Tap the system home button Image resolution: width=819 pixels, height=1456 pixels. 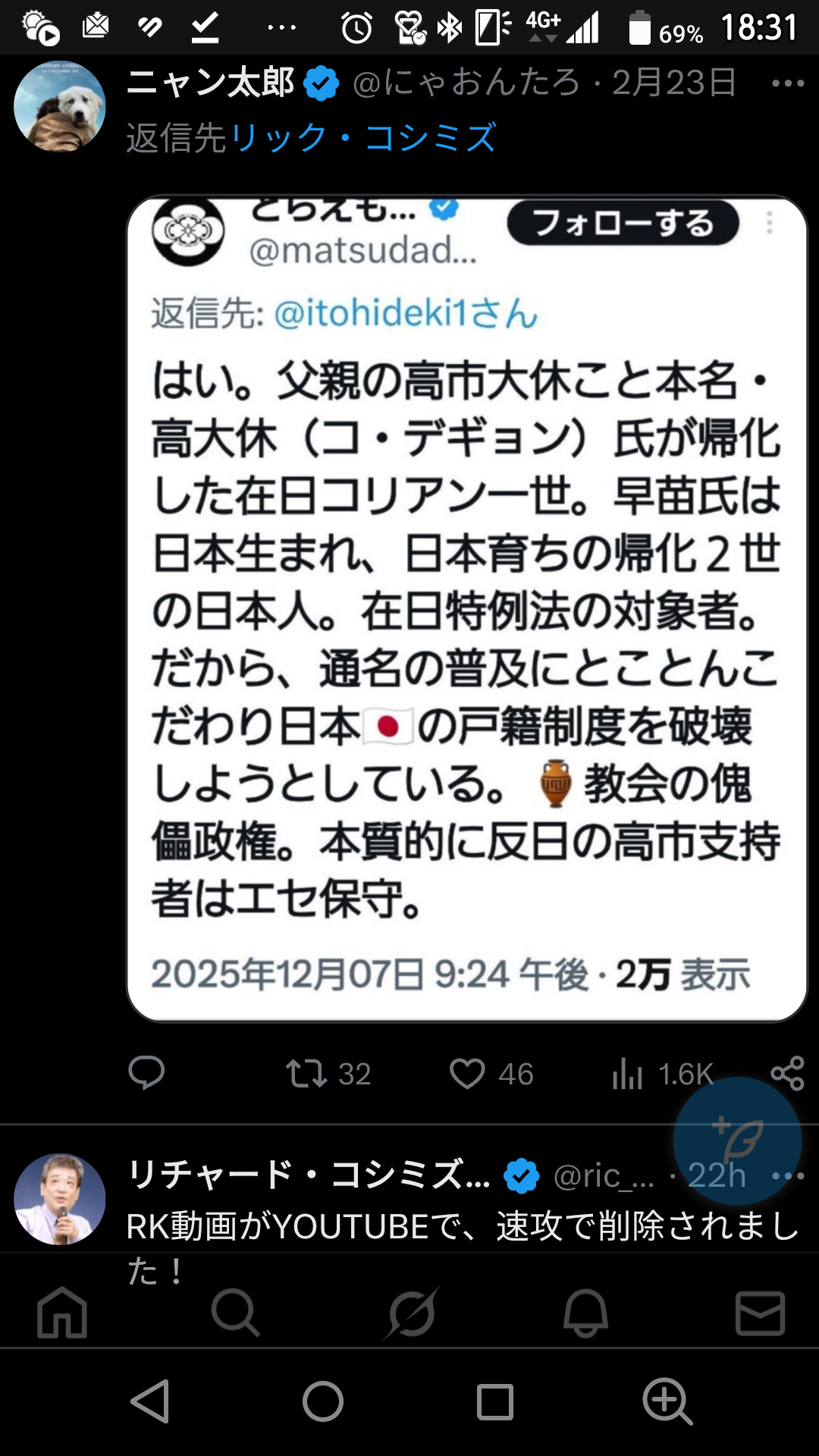(323, 1401)
